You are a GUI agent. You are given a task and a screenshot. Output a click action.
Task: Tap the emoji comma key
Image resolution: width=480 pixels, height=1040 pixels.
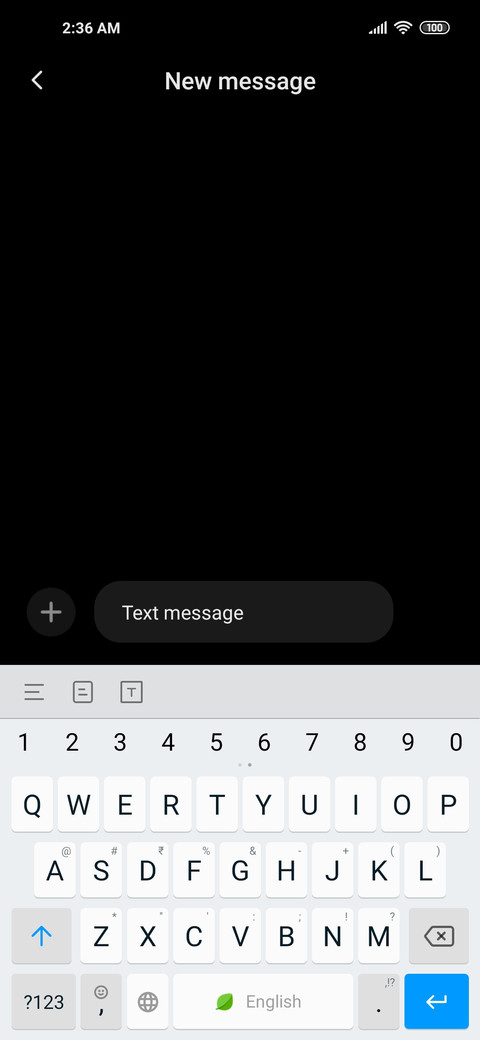[x=101, y=1002]
